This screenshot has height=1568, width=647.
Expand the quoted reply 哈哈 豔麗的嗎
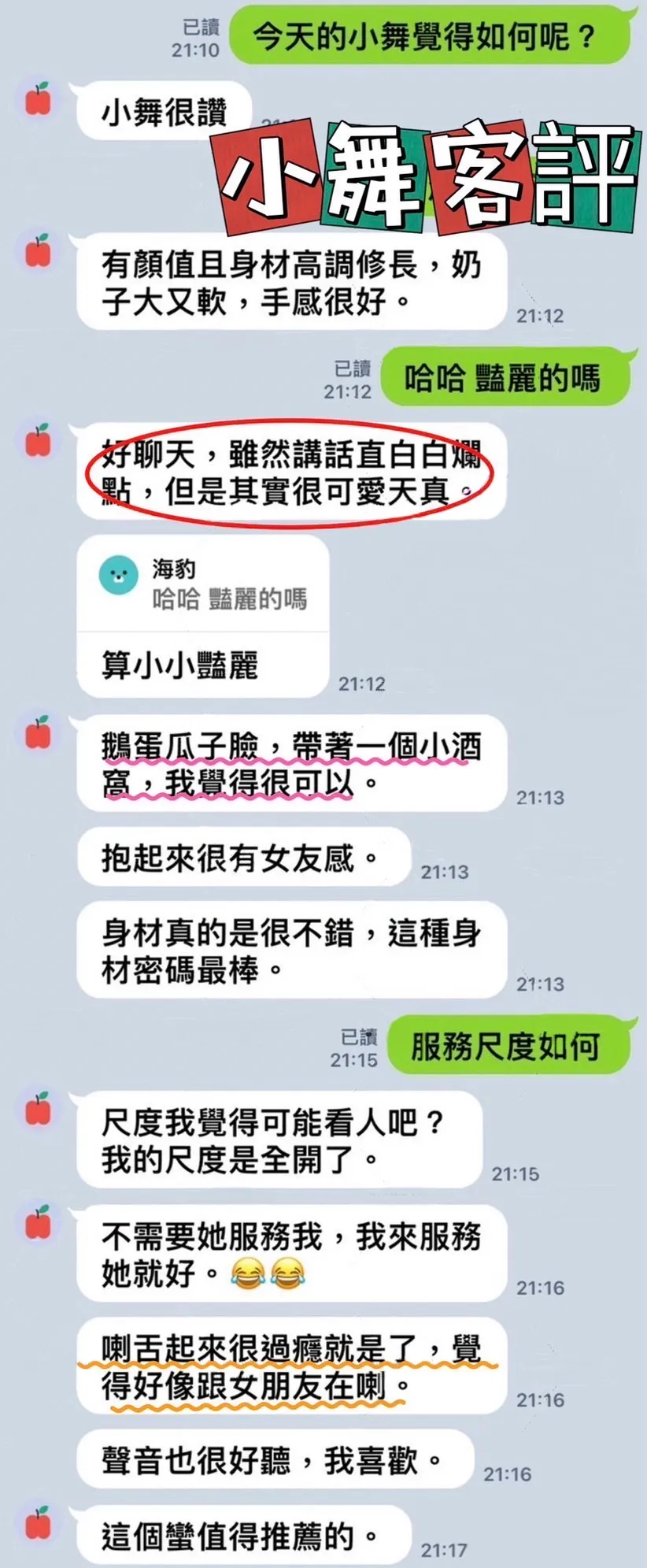click(228, 599)
